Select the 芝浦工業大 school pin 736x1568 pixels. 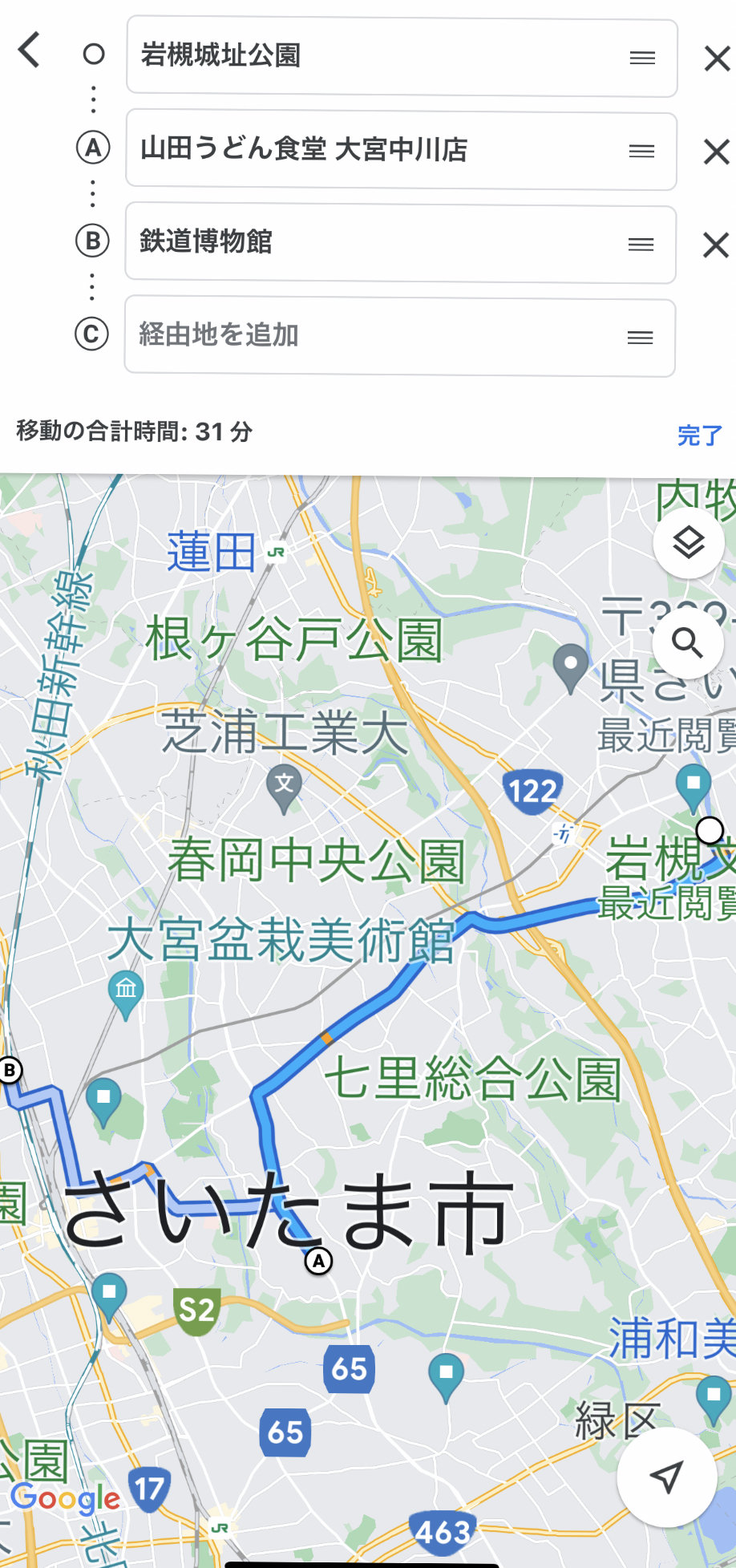pyautogui.click(x=284, y=786)
